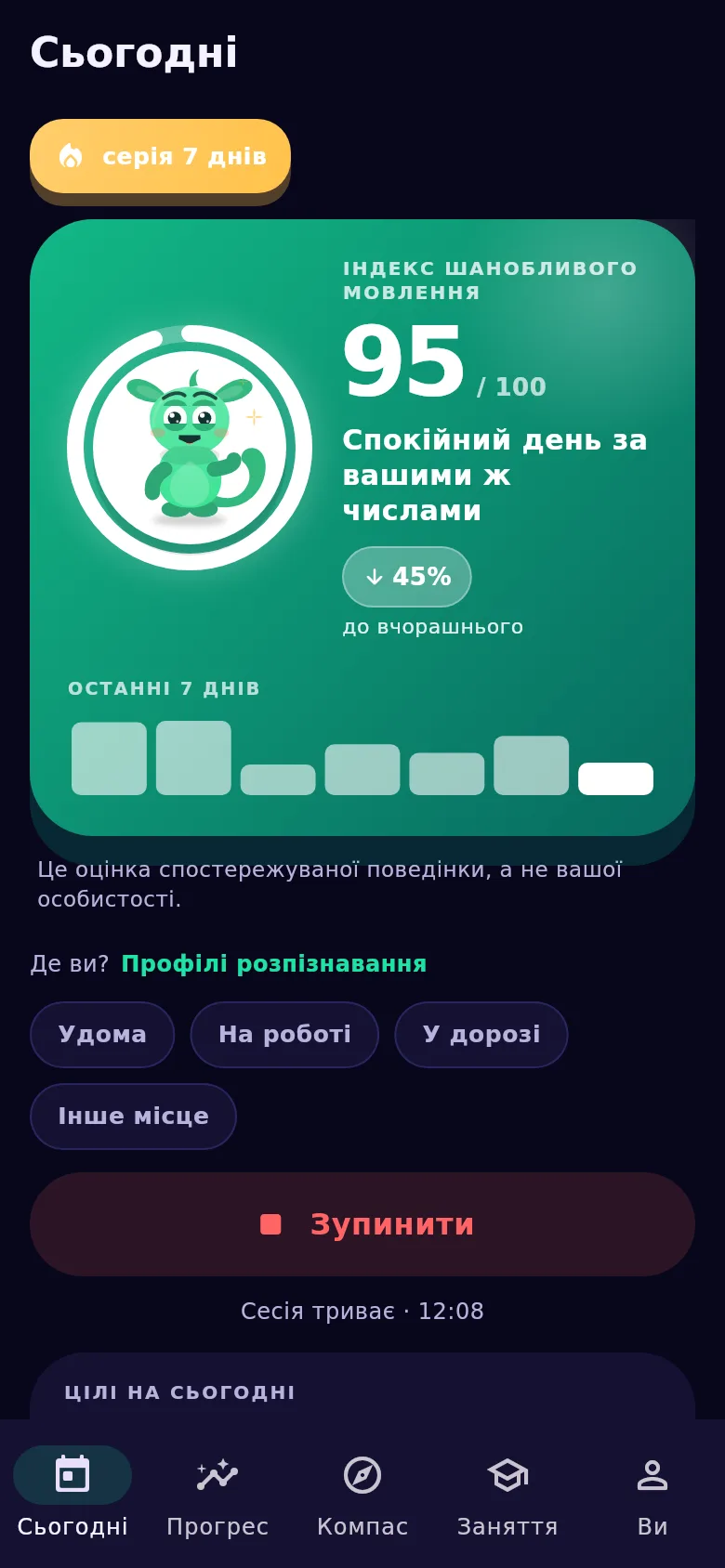
Task: Choose the На роботі chip
Action: 284,1035
